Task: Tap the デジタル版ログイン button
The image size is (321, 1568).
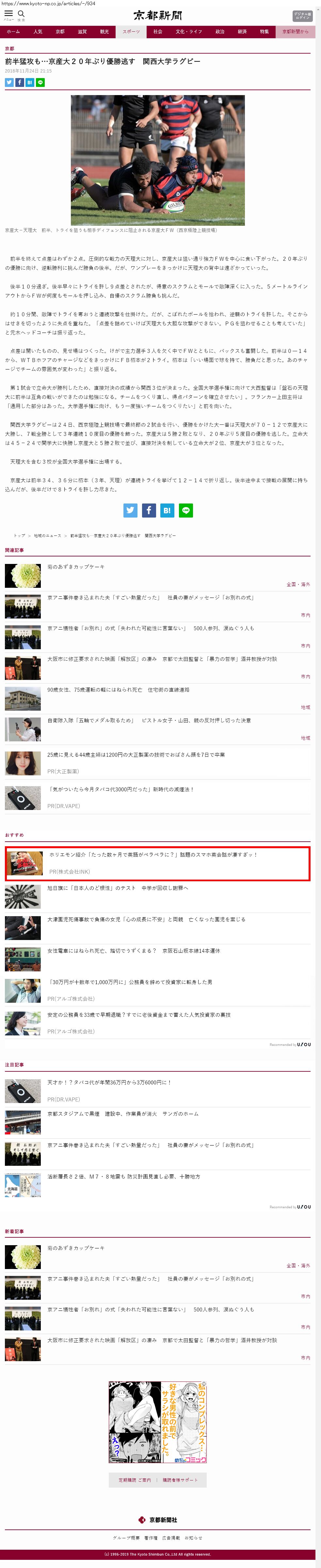Action: point(302,16)
